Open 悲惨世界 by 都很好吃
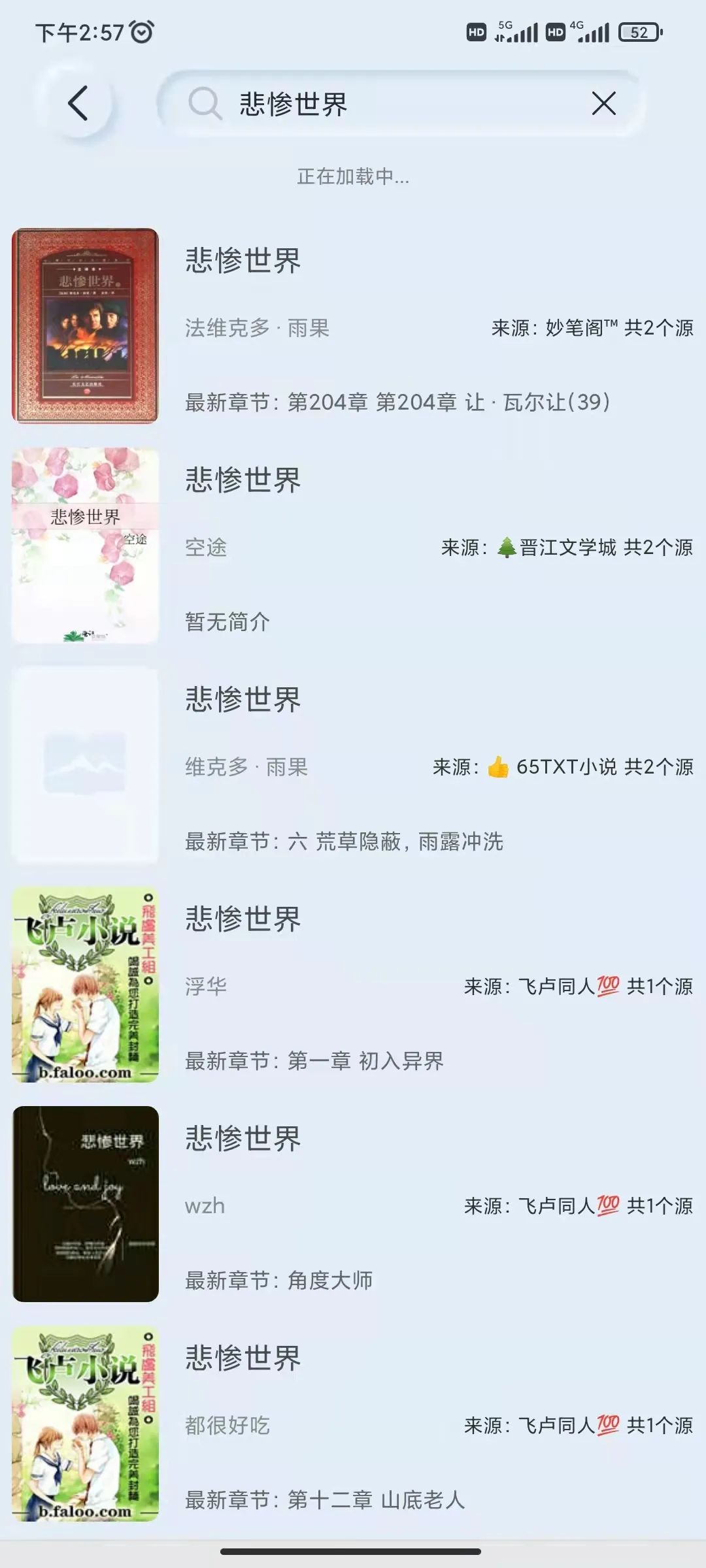Screen dimensions: 706x1568 click(x=353, y=1424)
